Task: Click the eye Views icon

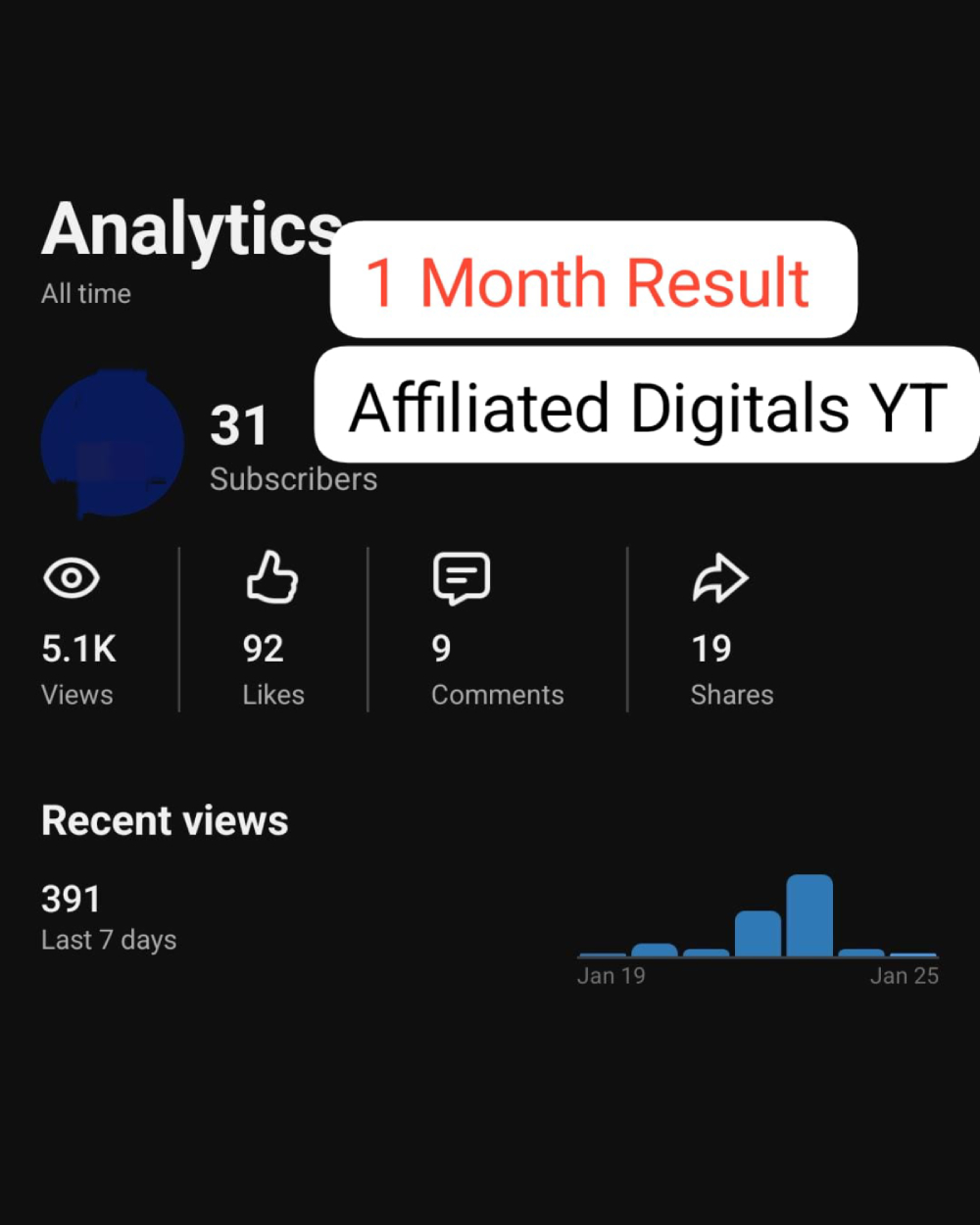Action: [x=70, y=578]
